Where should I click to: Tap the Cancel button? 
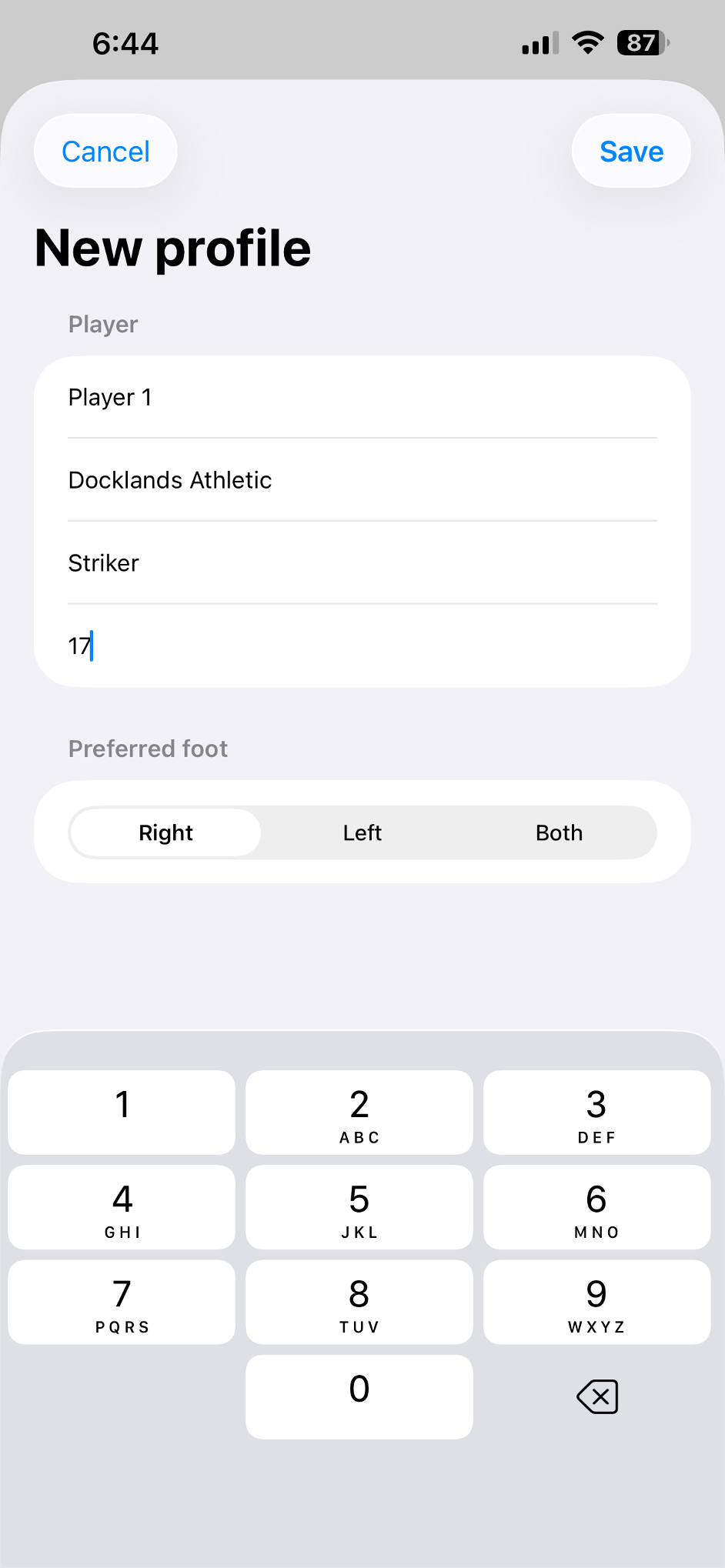(x=105, y=151)
